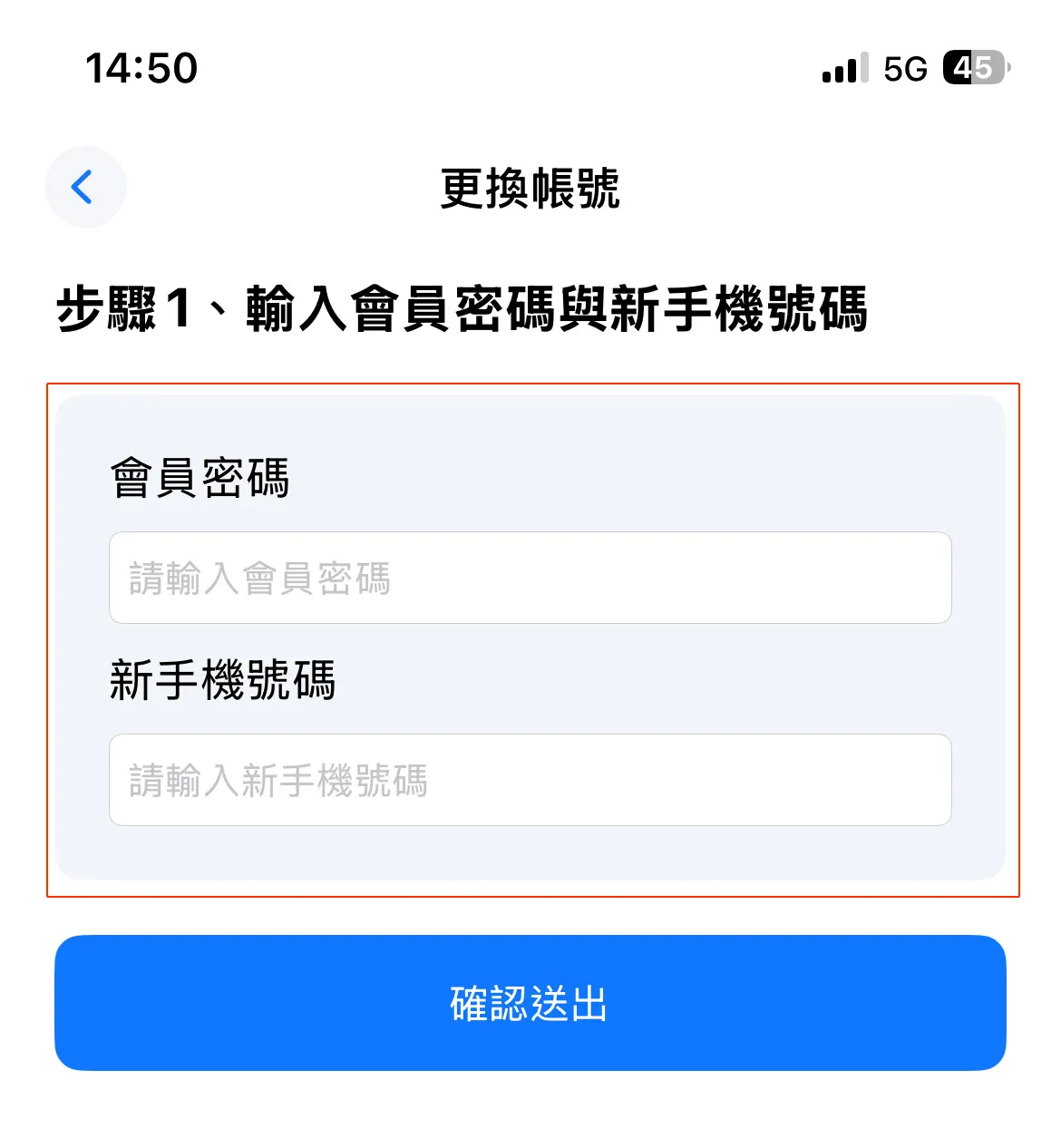Tap the clock showing 14:50
Screen dimensions: 1061x1148
pos(141,69)
